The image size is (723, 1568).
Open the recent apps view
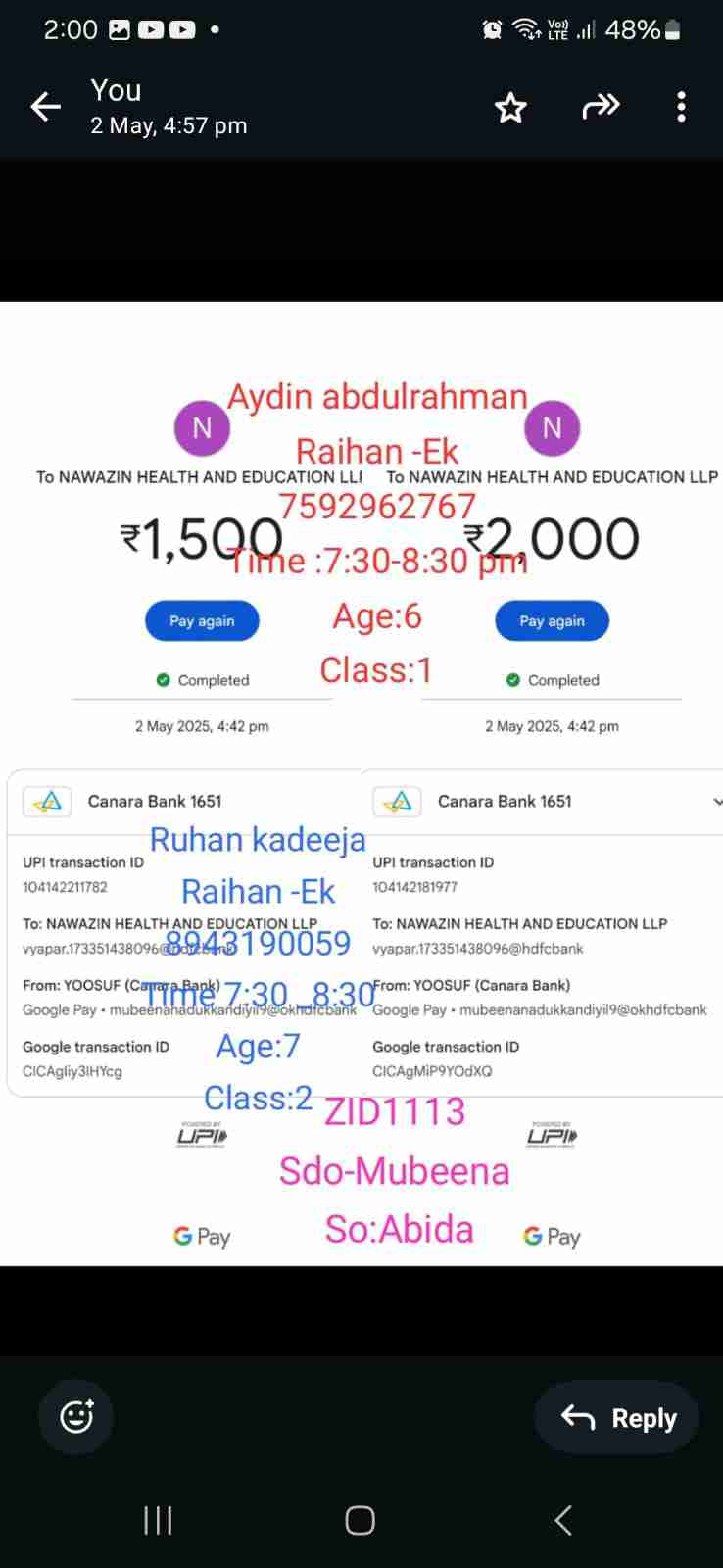point(158,1520)
